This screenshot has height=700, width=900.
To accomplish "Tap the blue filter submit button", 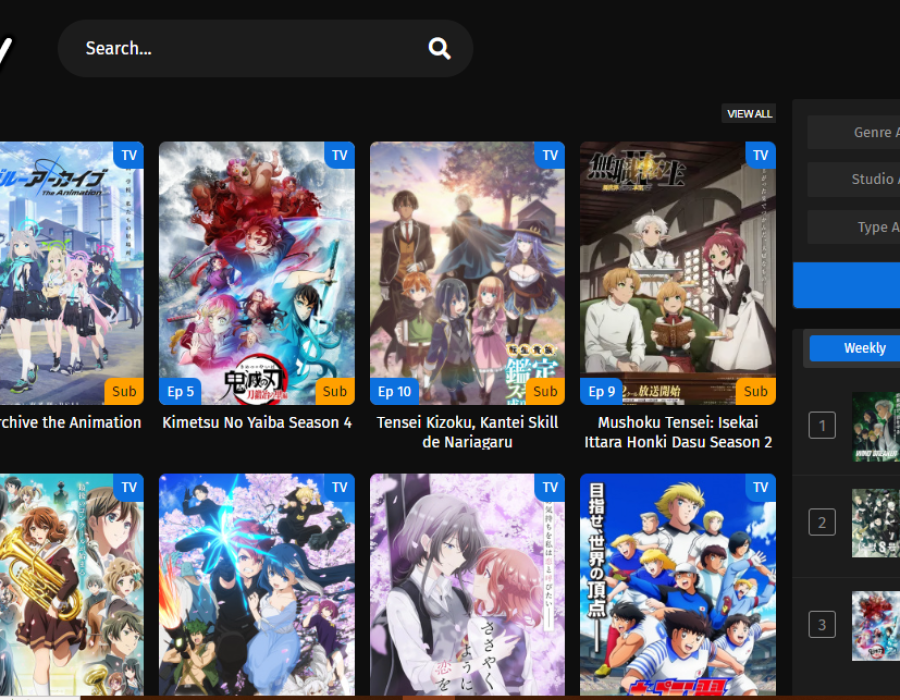I will (848, 285).
